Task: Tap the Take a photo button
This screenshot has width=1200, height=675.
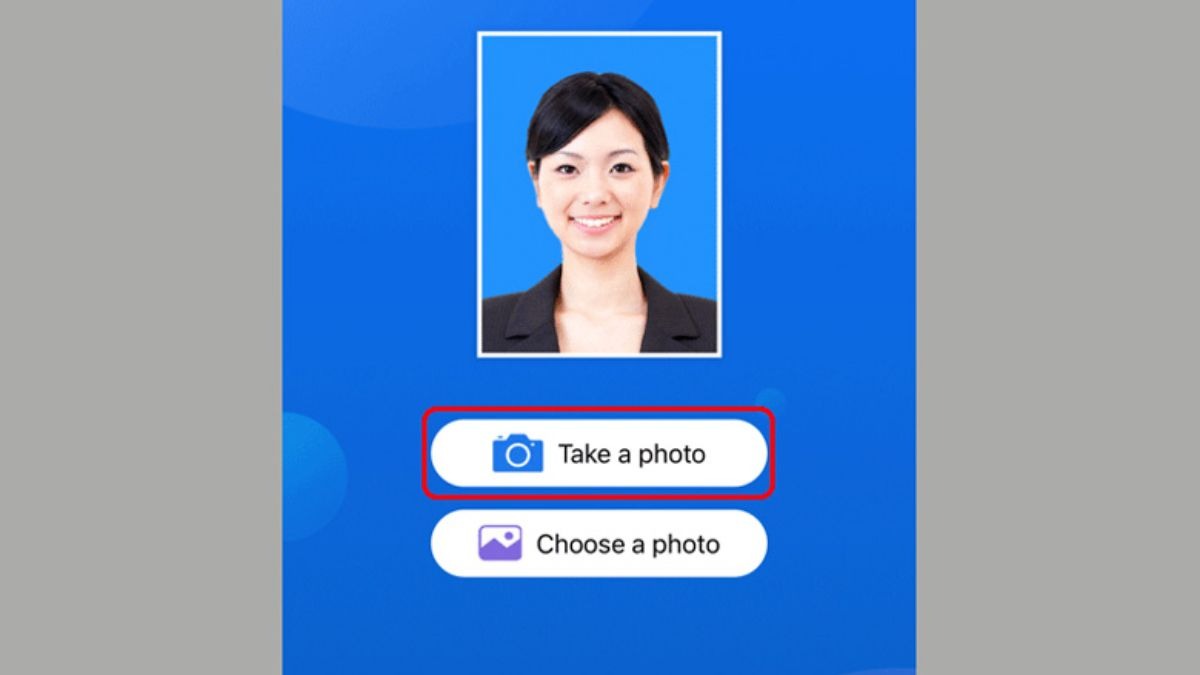Action: (x=598, y=454)
